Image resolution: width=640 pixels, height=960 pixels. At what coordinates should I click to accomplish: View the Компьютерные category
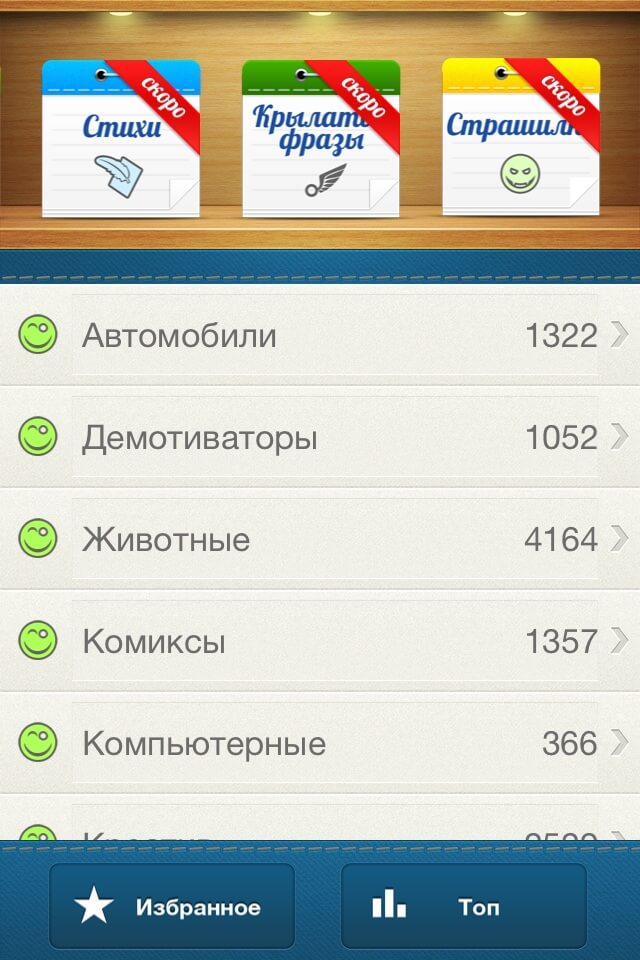(320, 744)
